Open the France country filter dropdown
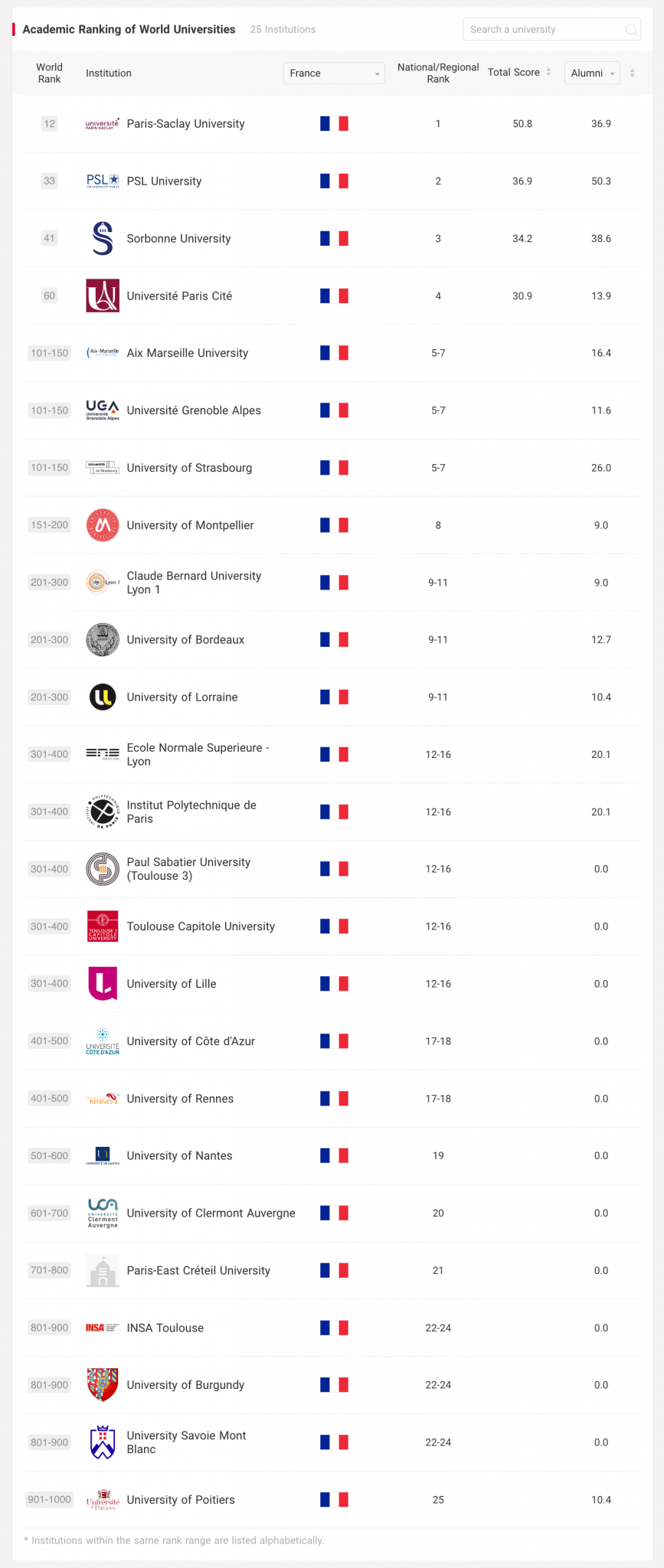The height and width of the screenshot is (1568, 664). tap(334, 73)
